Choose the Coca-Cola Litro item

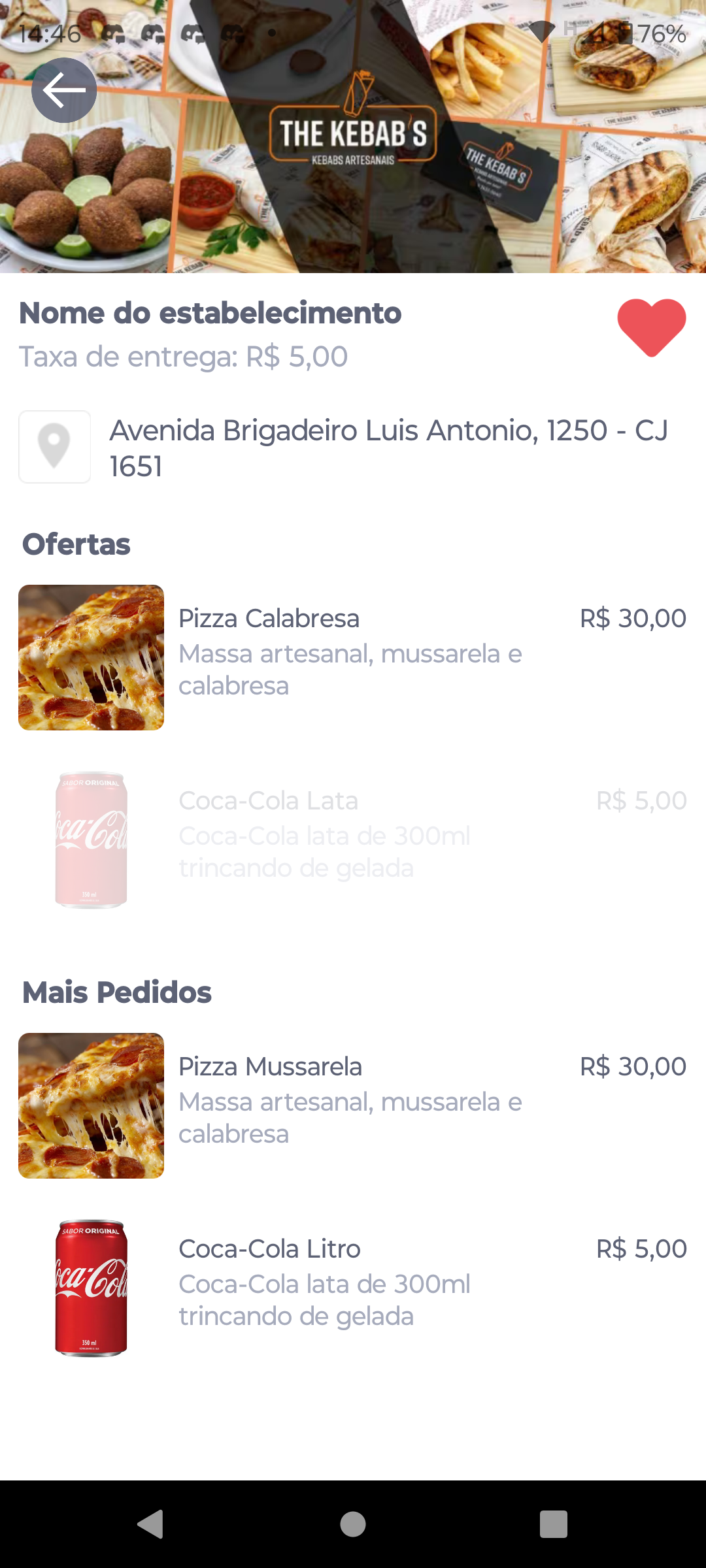(x=353, y=1287)
